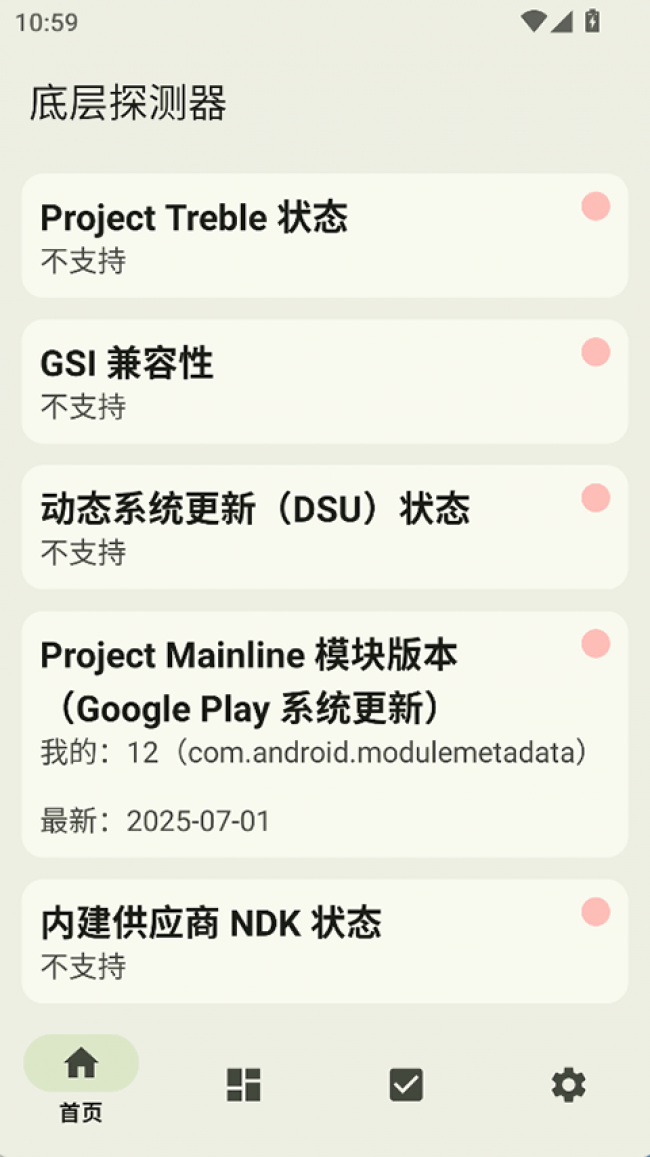Image resolution: width=650 pixels, height=1157 pixels.
Task: Open the dashboard grid tab
Action: click(243, 1085)
